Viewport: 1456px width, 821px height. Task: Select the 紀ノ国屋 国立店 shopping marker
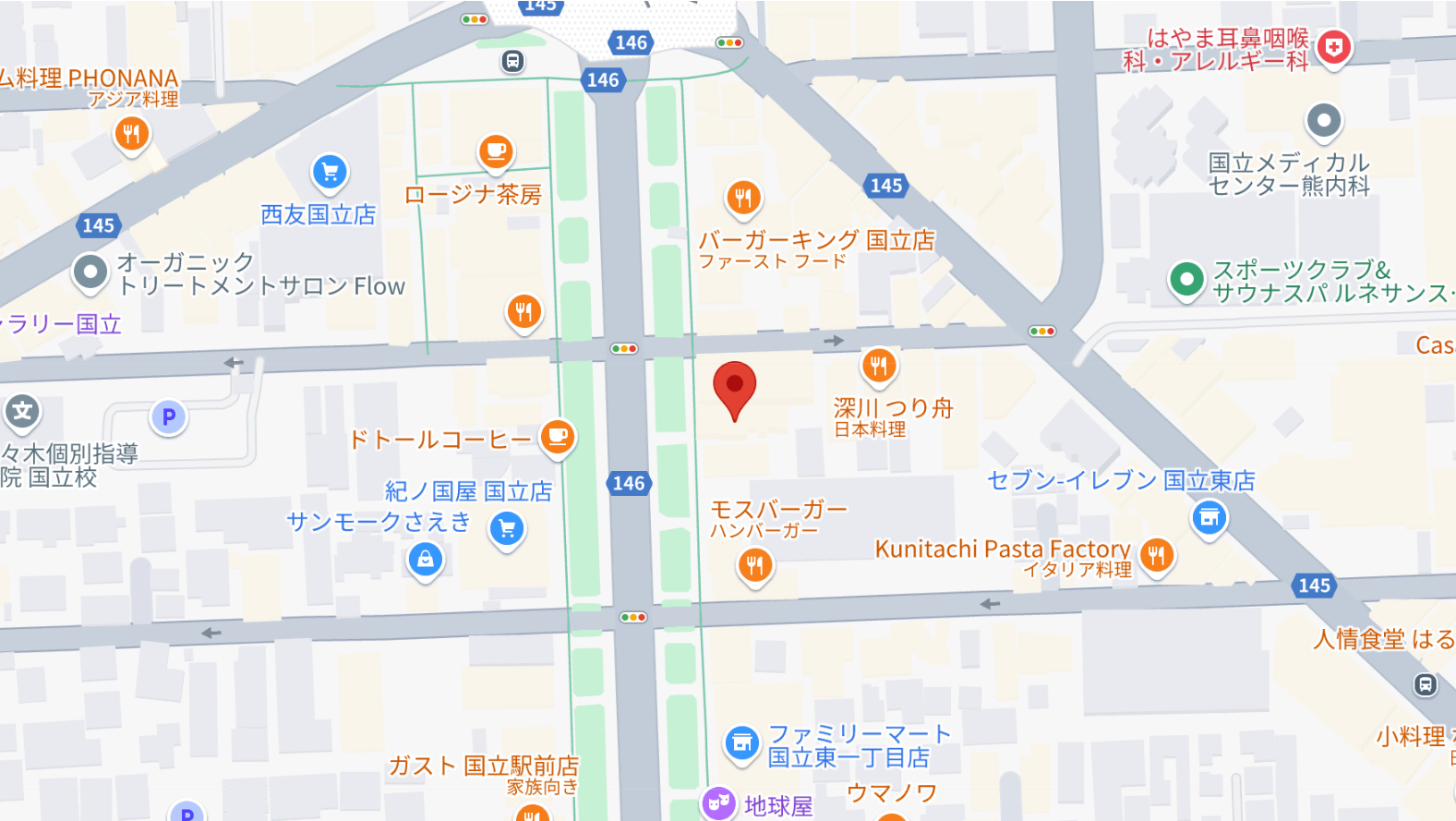pyautogui.click(x=506, y=528)
